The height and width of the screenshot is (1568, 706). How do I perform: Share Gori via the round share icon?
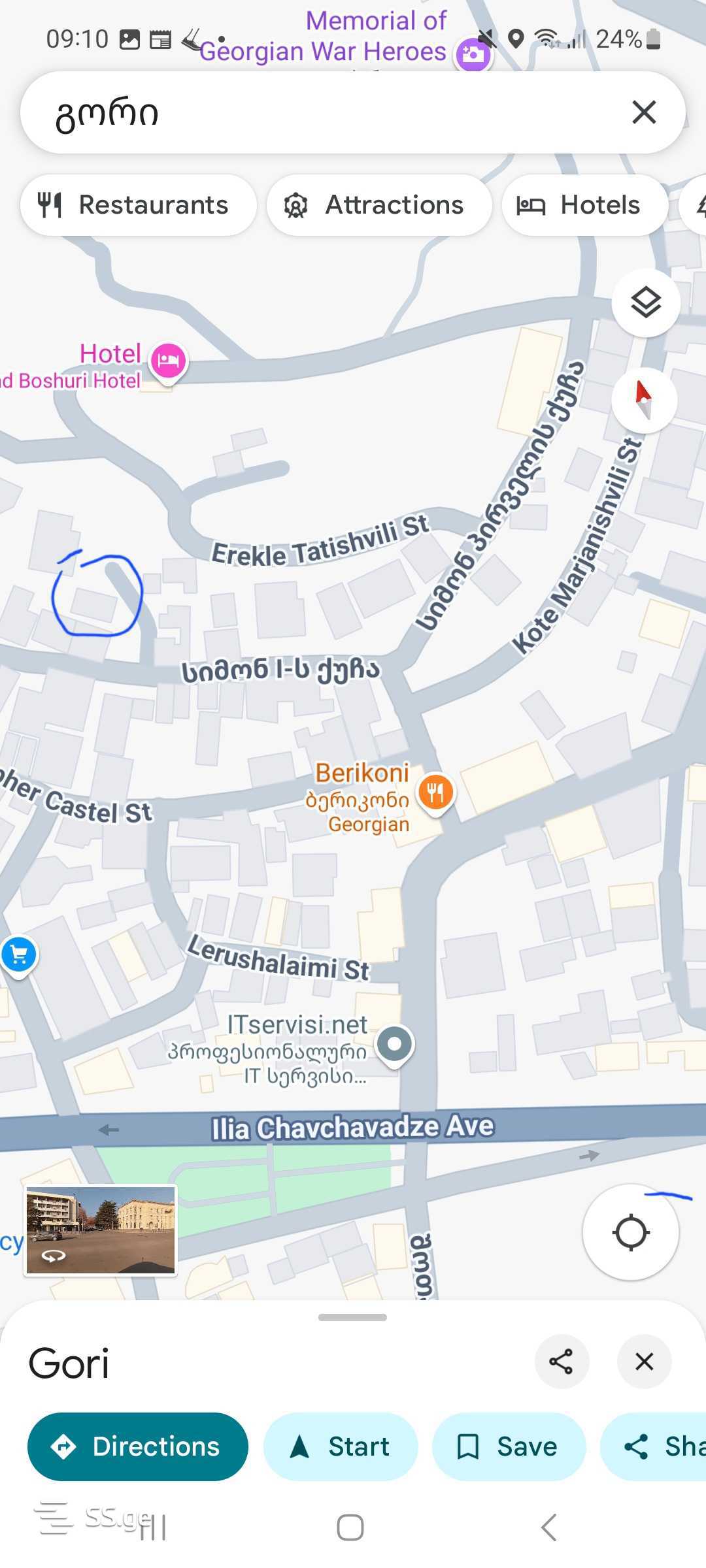(561, 1362)
